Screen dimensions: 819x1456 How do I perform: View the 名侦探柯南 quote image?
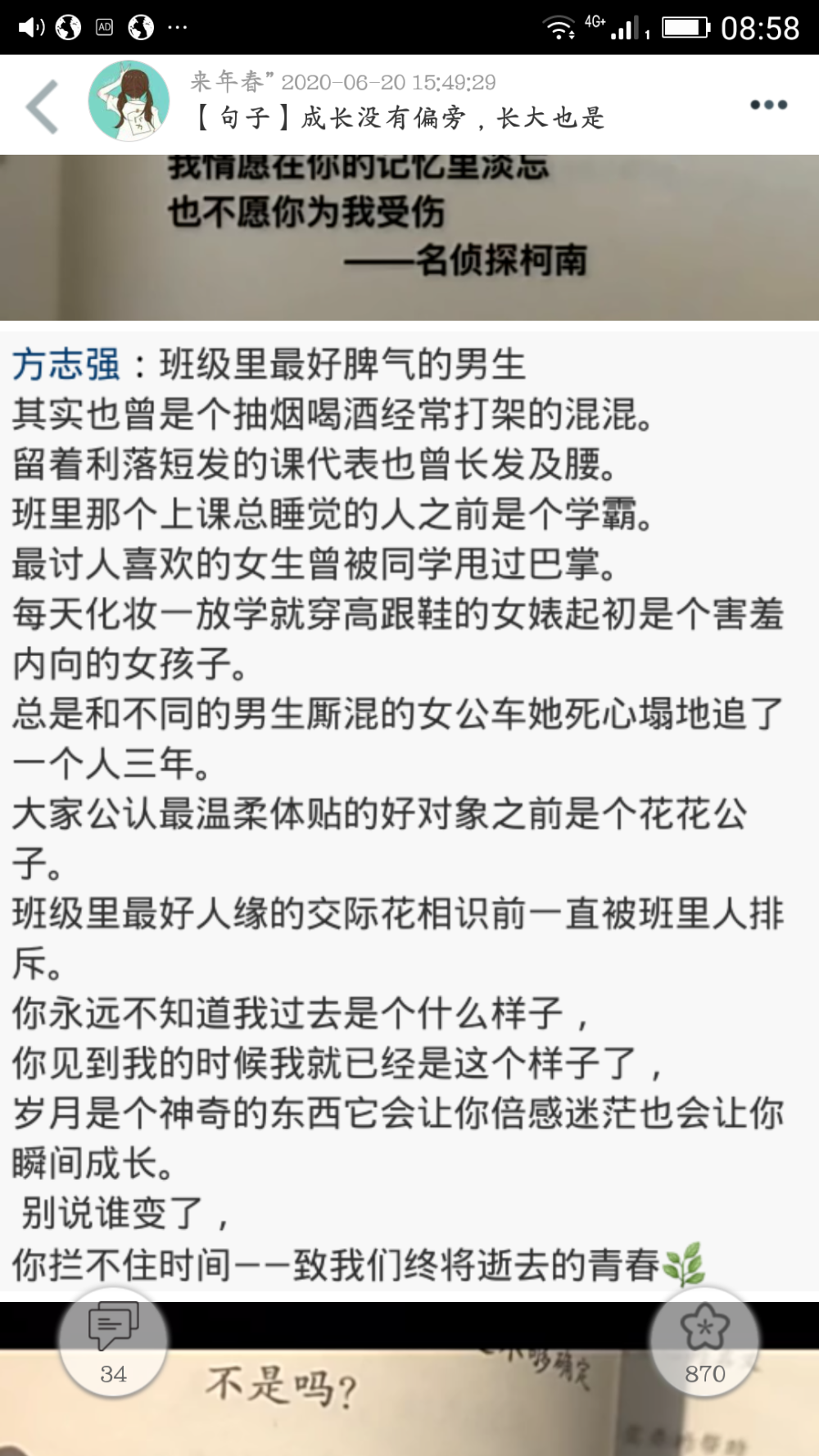click(x=409, y=237)
